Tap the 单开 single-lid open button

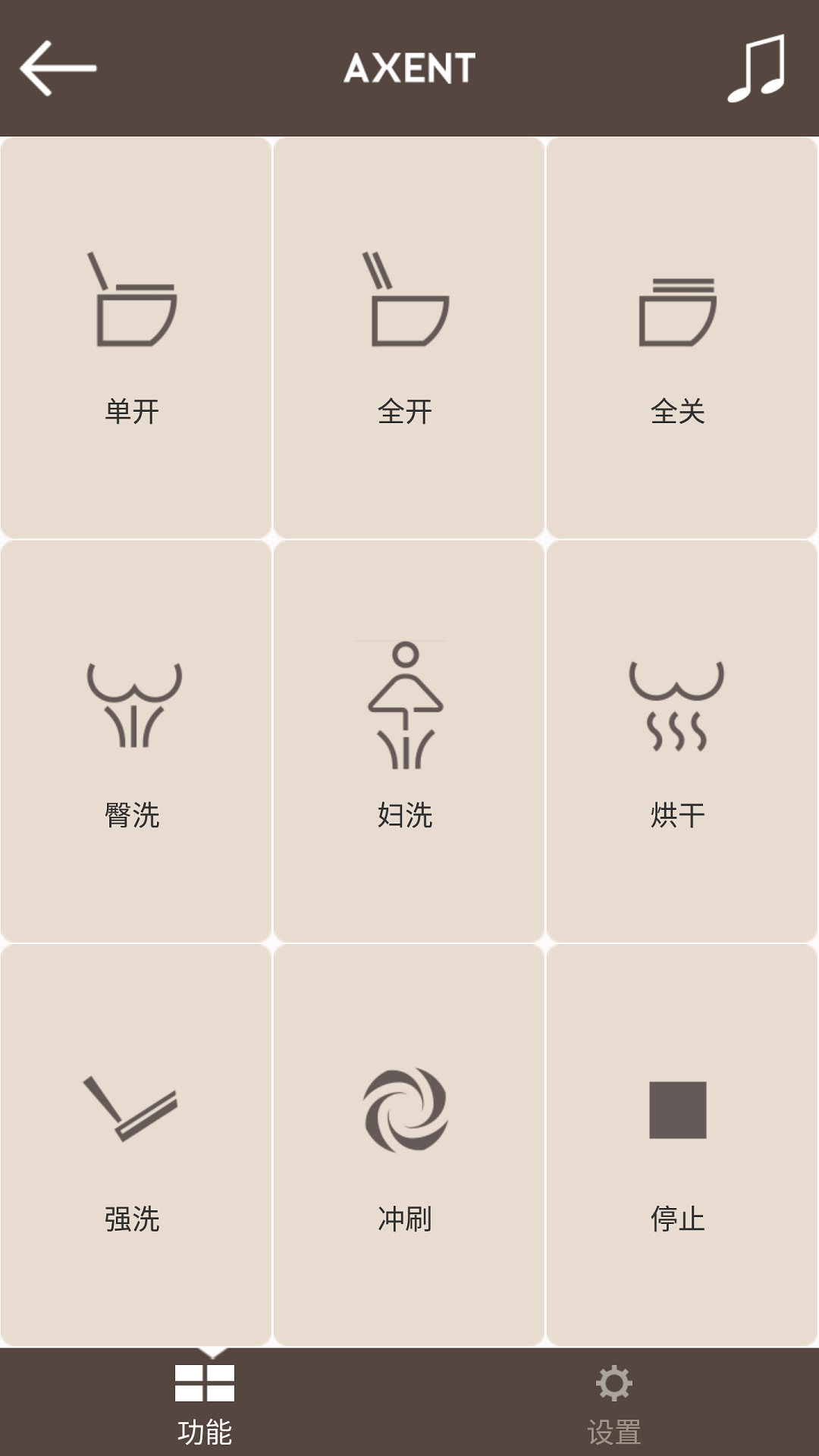click(136, 338)
